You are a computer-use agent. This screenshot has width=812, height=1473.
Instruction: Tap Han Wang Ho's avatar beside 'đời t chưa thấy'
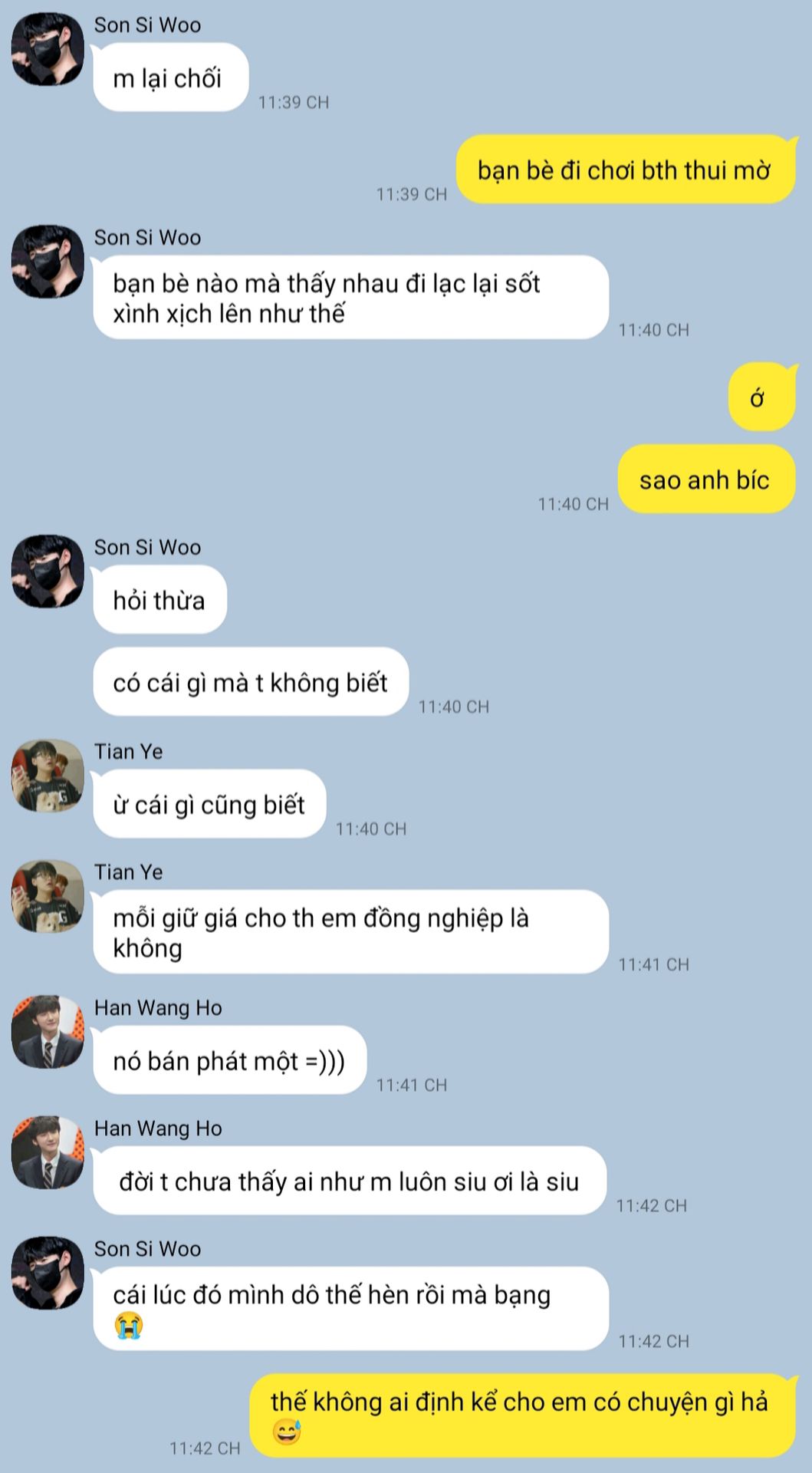(48, 1152)
